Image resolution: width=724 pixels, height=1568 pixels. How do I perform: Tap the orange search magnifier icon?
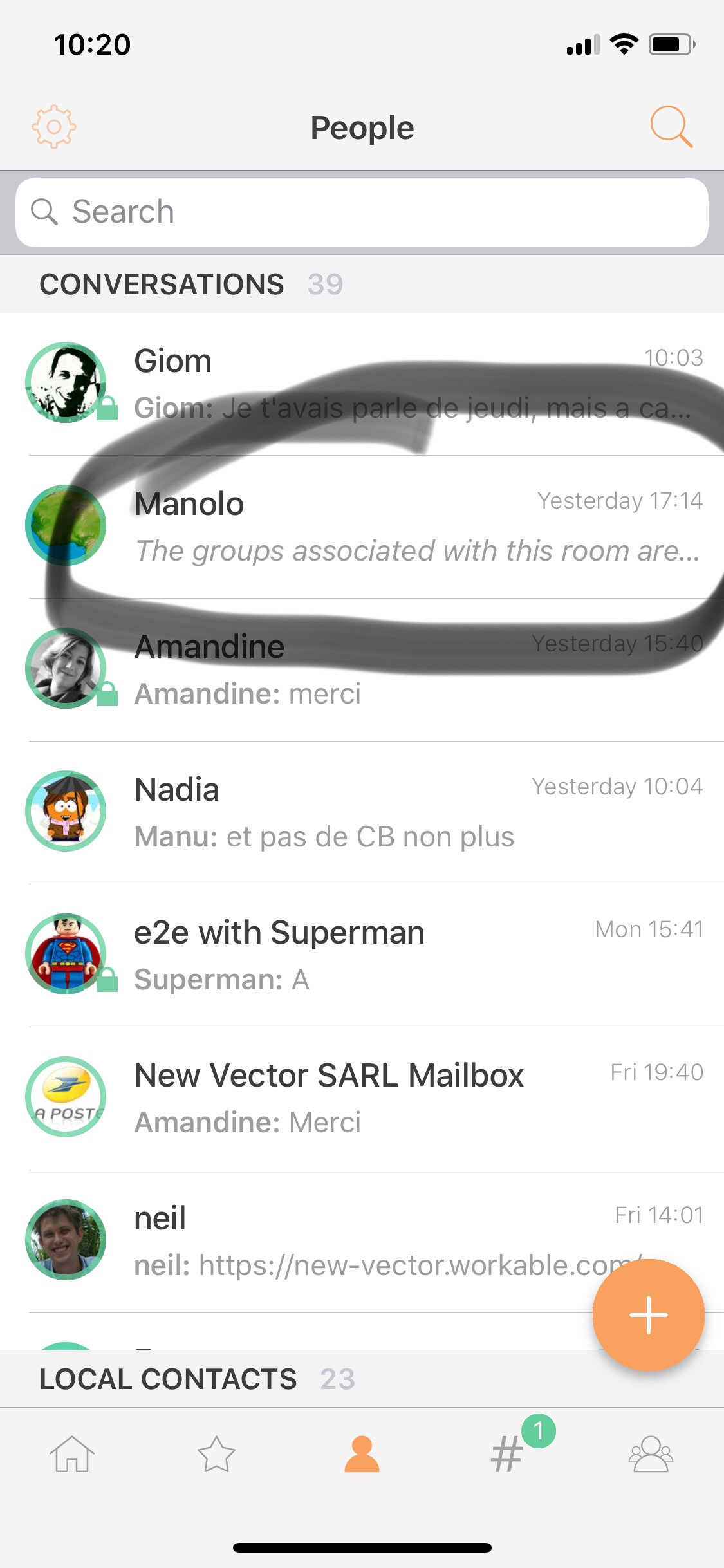pos(671,127)
